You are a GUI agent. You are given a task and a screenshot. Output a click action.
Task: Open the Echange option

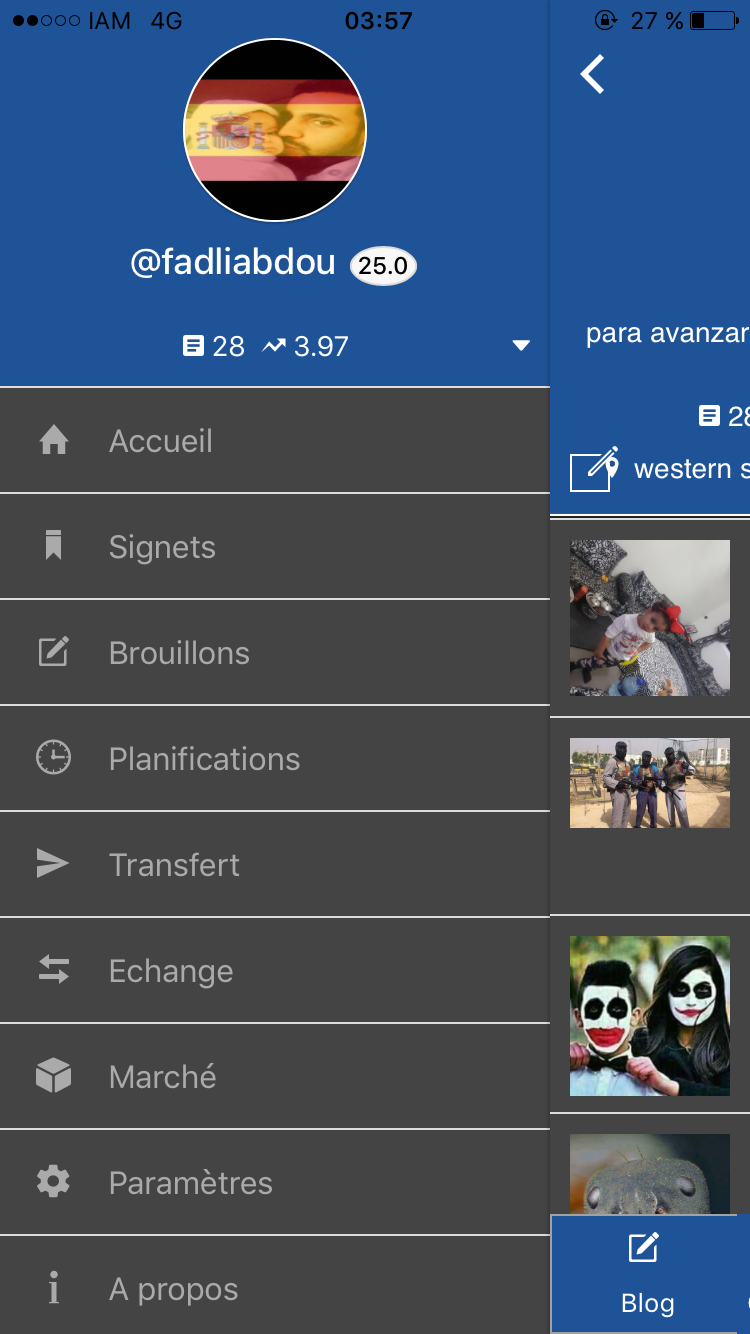[170, 971]
